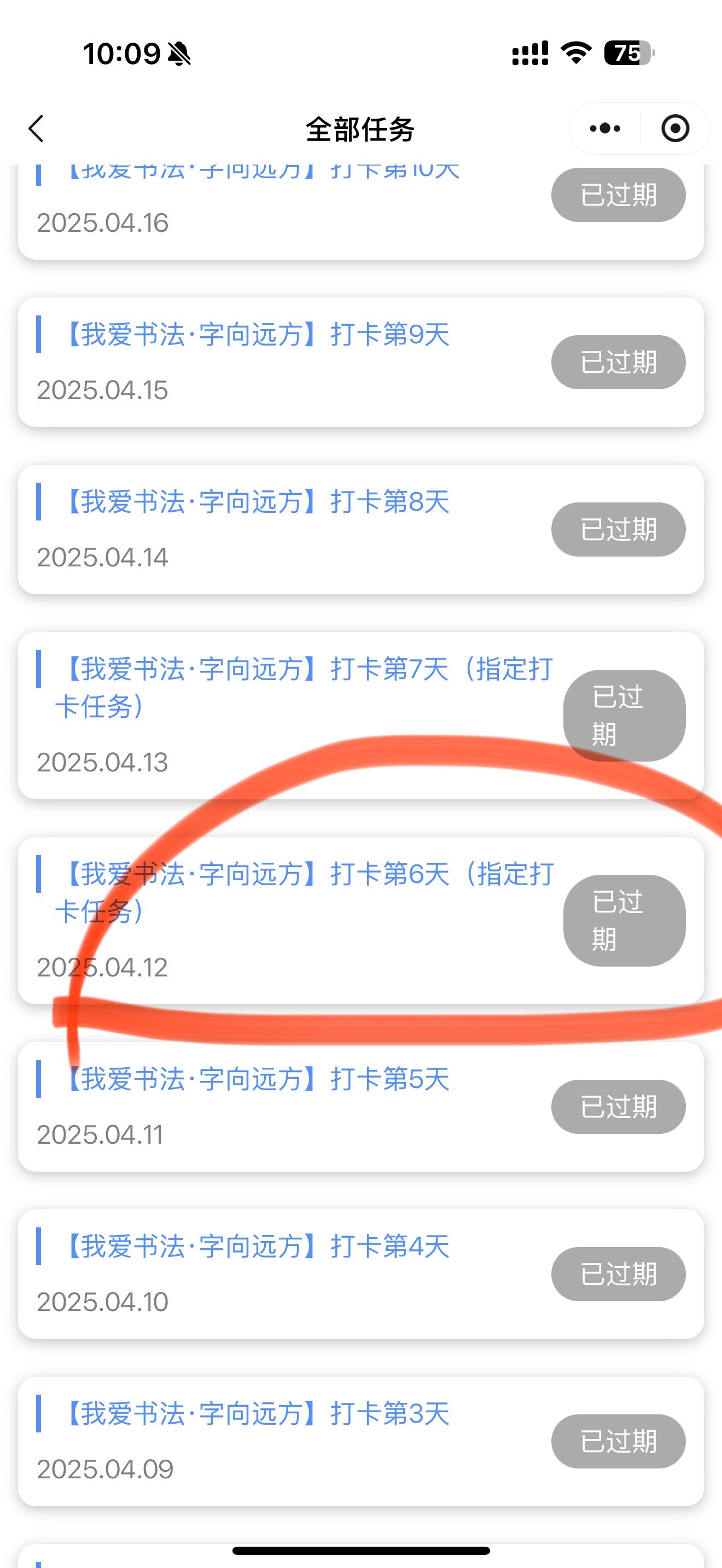Tap 已过期 button on the 2025.04.16 task
This screenshot has height=1568, width=722.
coord(619,195)
